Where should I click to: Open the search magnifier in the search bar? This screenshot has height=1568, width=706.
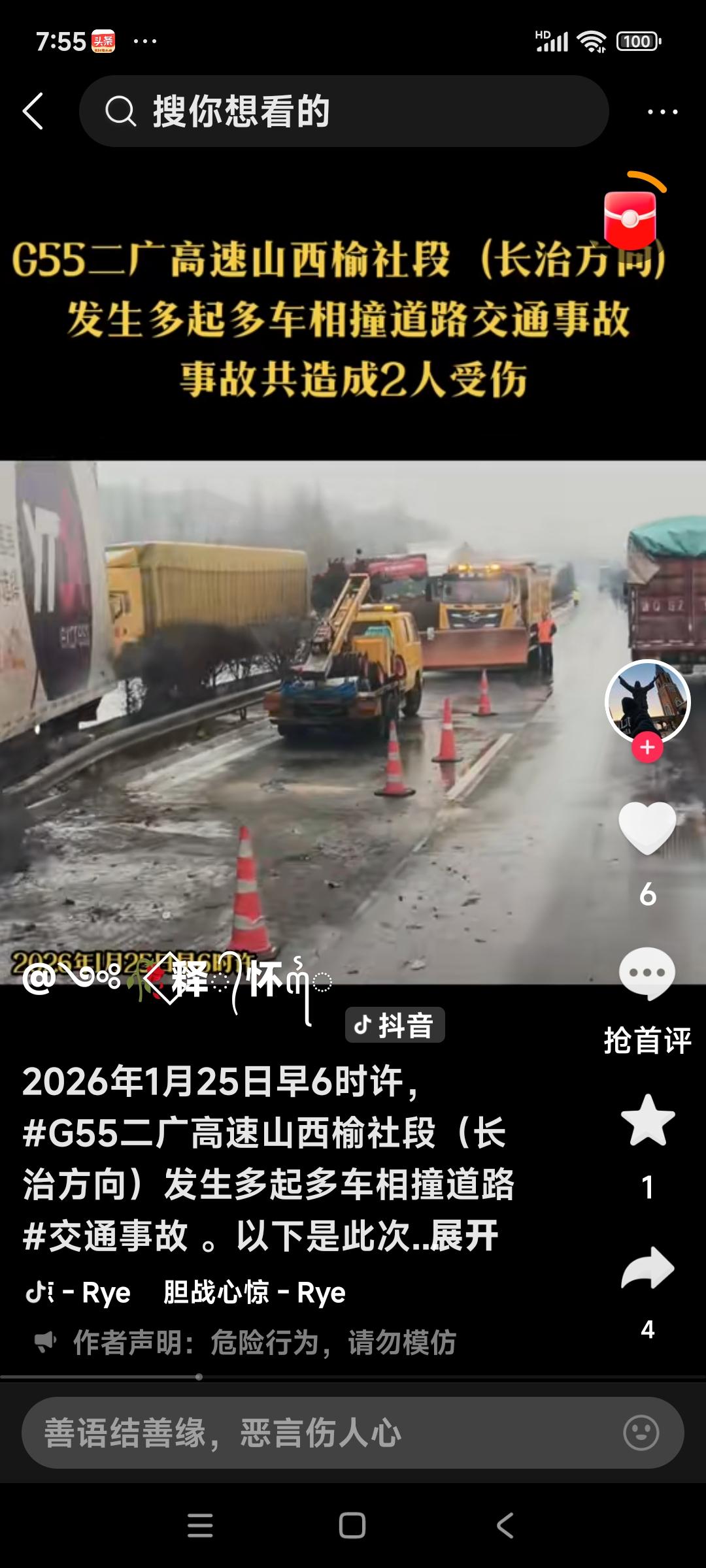tap(120, 111)
